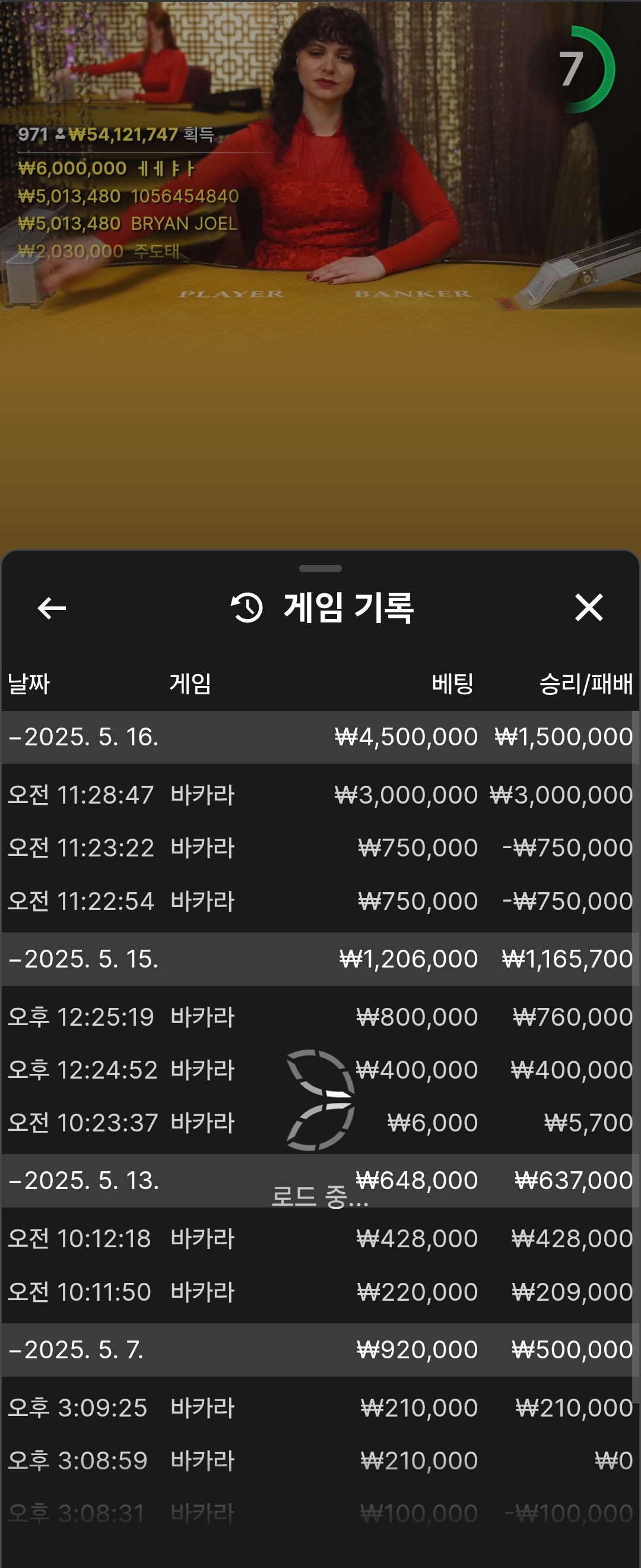Viewport: 641px width, 1568px height.
Task: Open the 오후 12:25:19 바카라 record
Action: pyautogui.click(x=316, y=1016)
